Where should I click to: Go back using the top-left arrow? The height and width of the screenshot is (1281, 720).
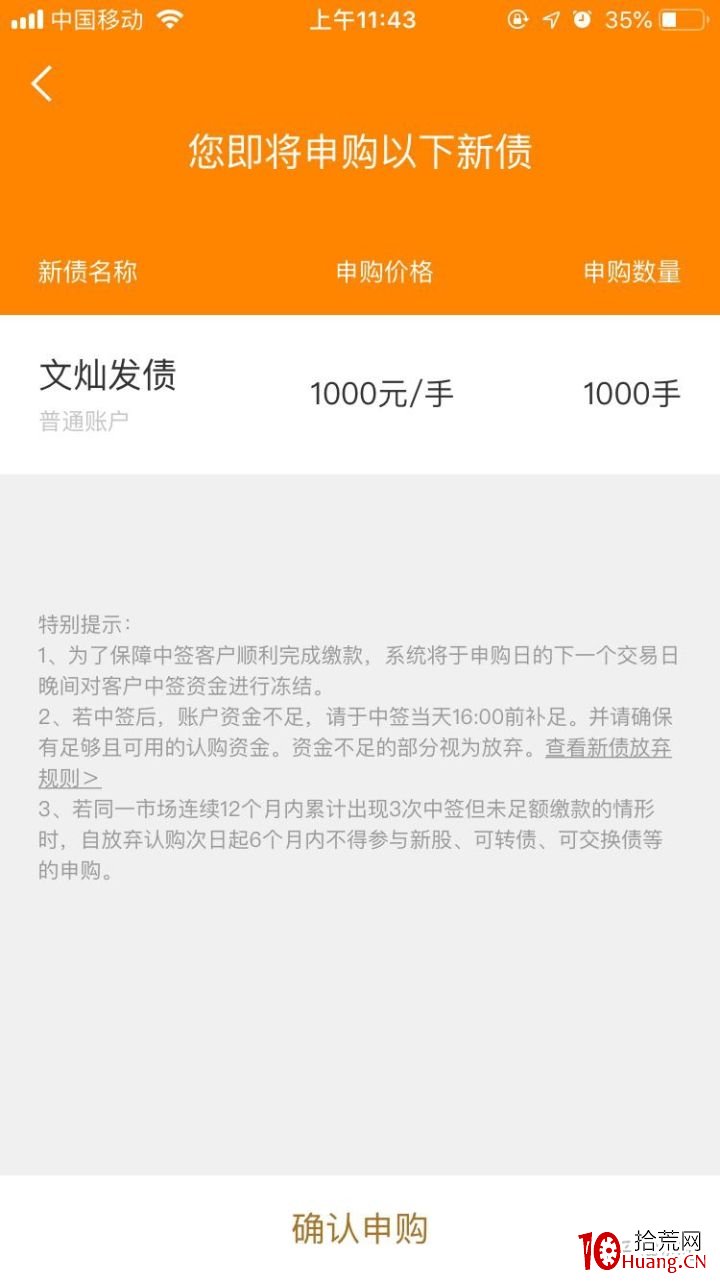(41, 84)
